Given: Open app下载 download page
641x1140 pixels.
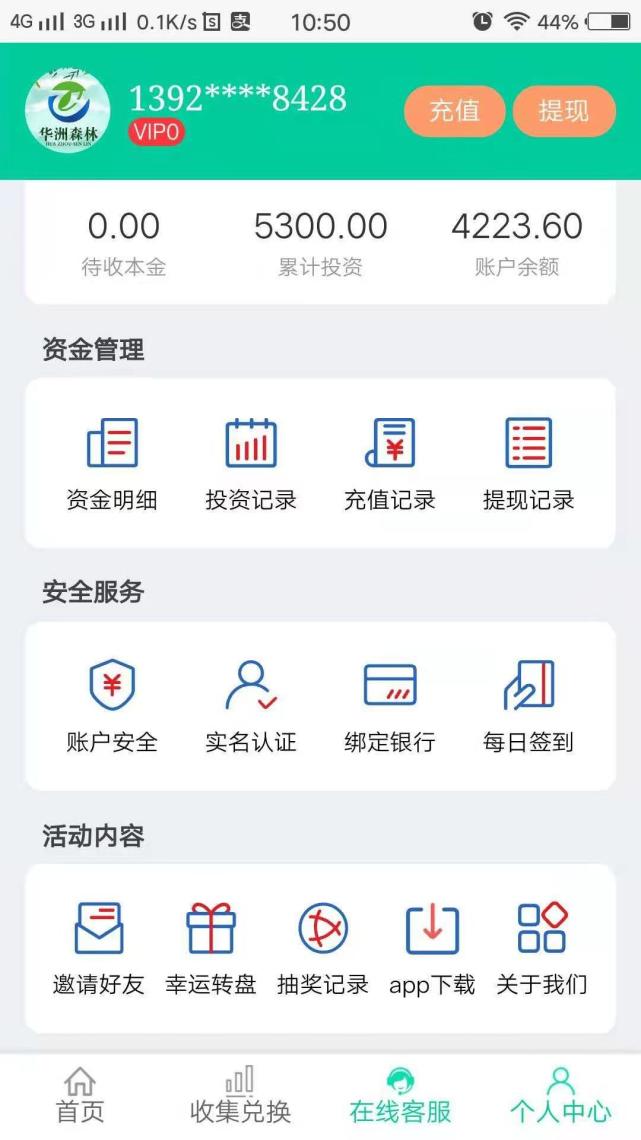Looking at the screenshot, I should click(x=432, y=949).
